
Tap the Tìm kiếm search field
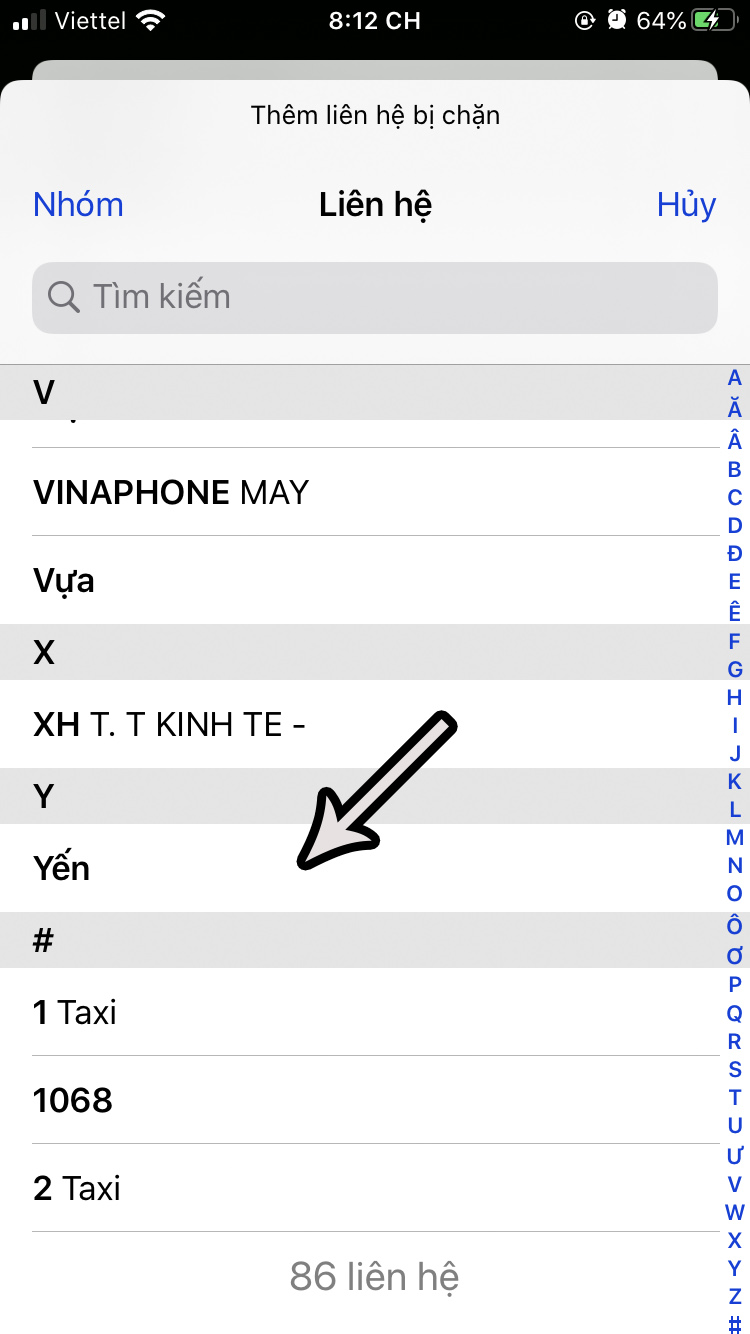[x=375, y=297]
